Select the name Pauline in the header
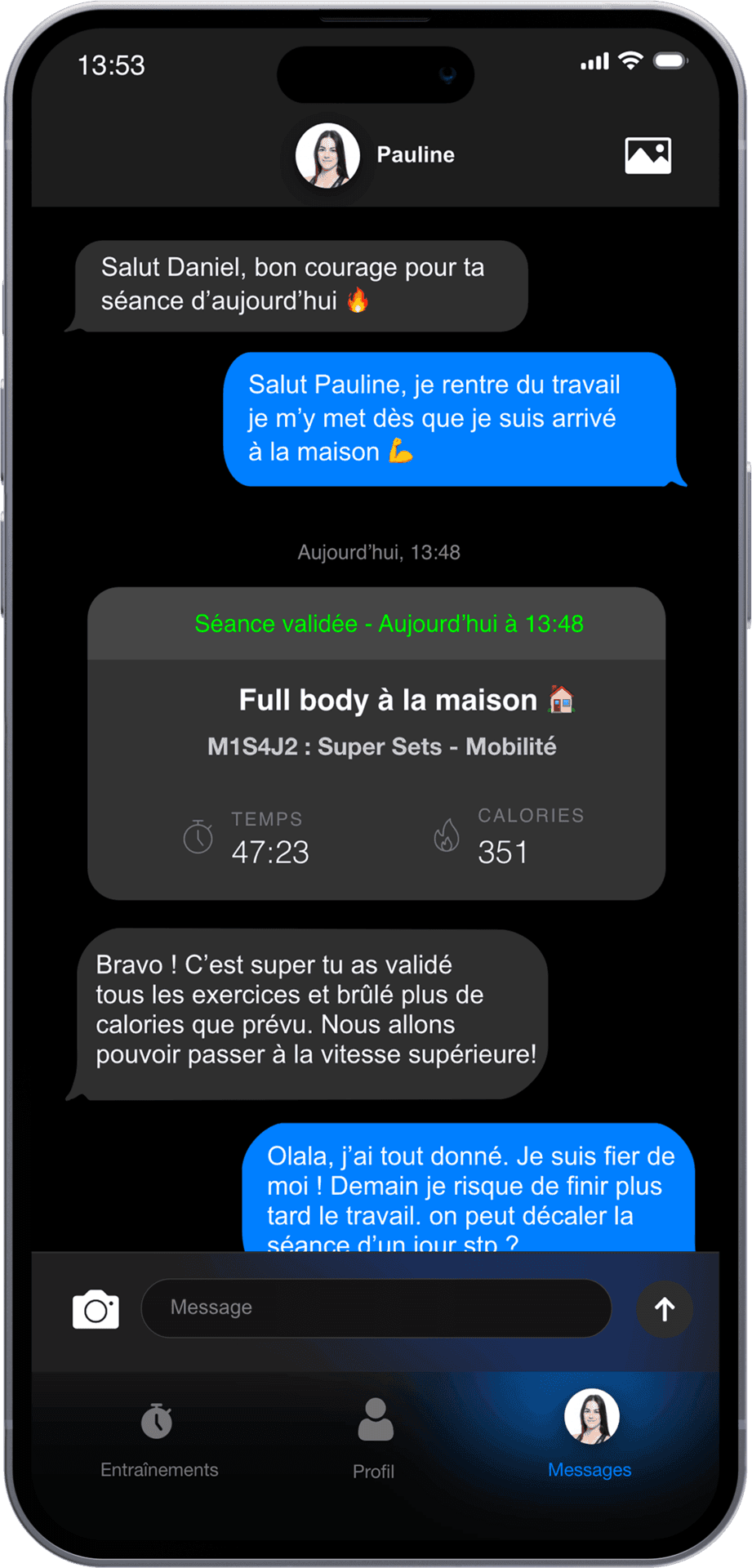Image resolution: width=752 pixels, height=1568 pixels. pyautogui.click(x=416, y=154)
